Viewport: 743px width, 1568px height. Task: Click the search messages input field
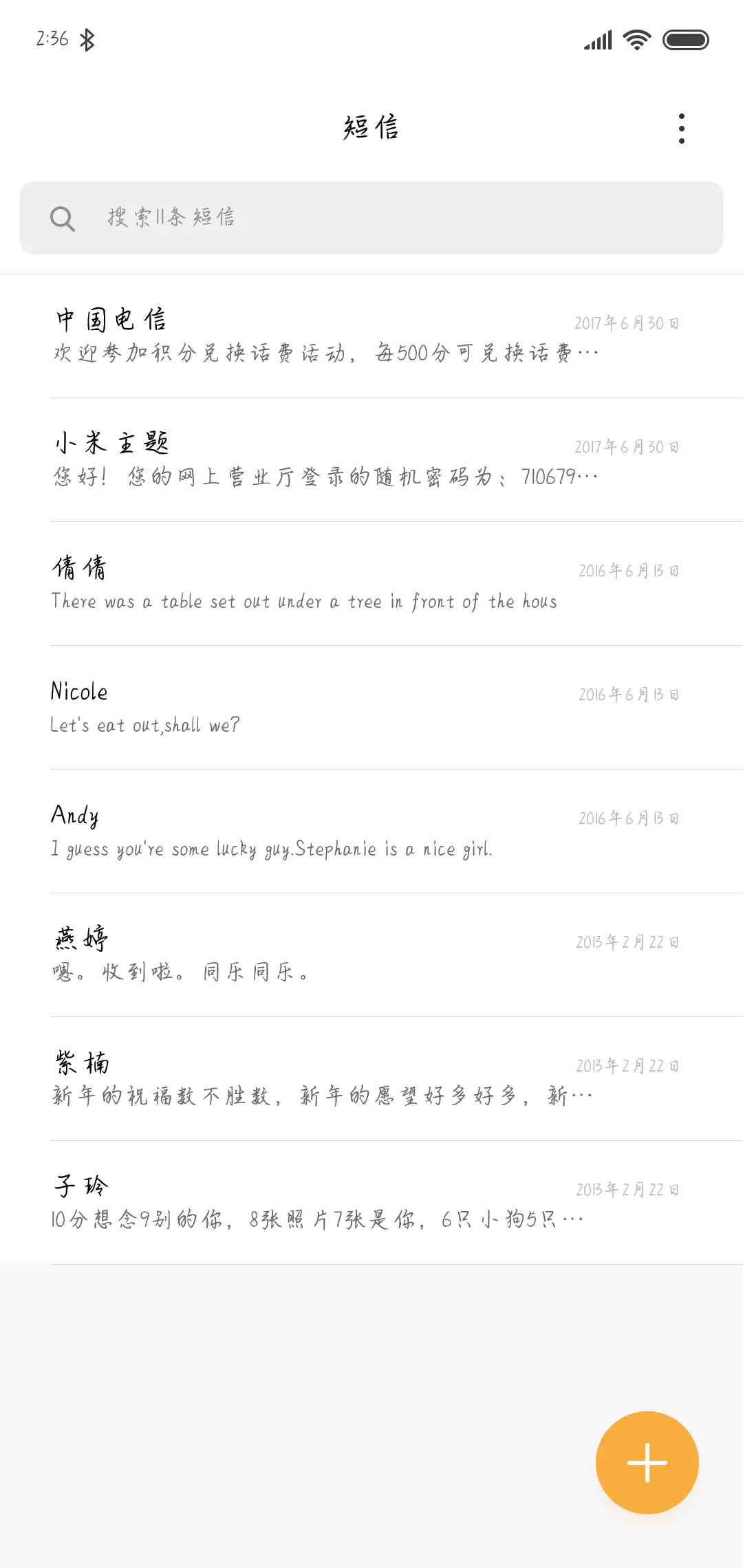371,217
